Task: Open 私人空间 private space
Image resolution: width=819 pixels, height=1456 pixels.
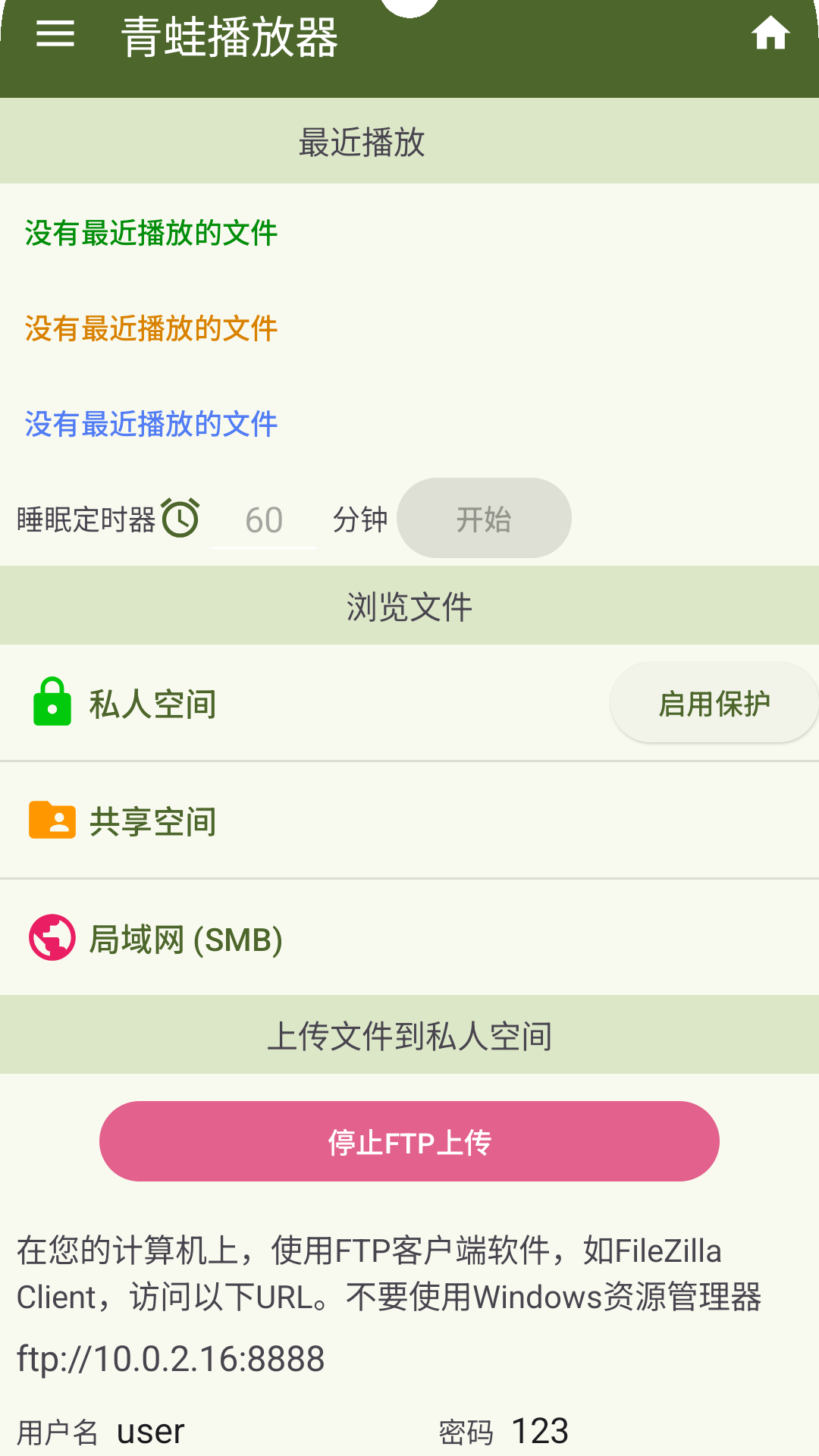Action: coord(152,702)
